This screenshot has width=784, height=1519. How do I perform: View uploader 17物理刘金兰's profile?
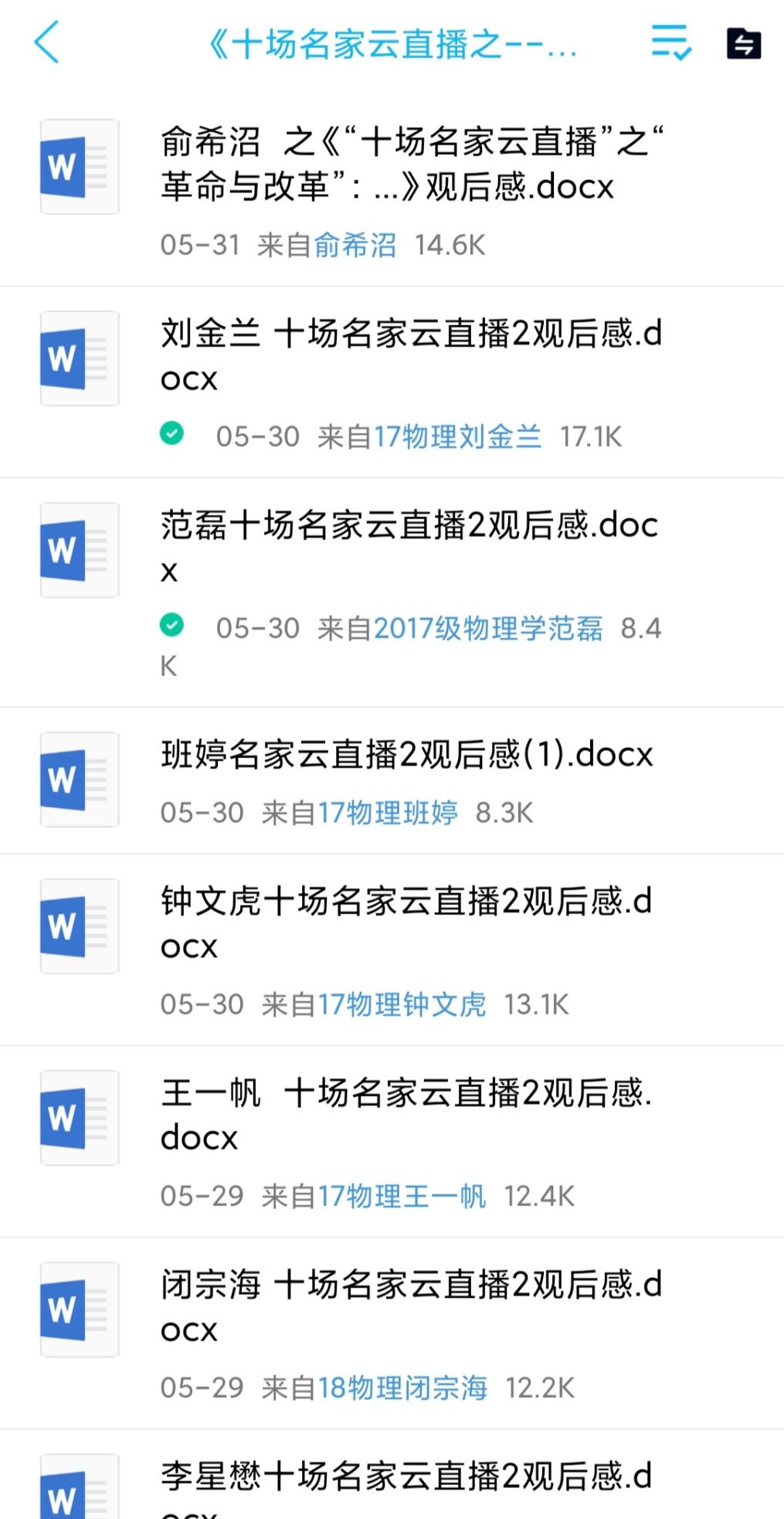click(x=457, y=437)
